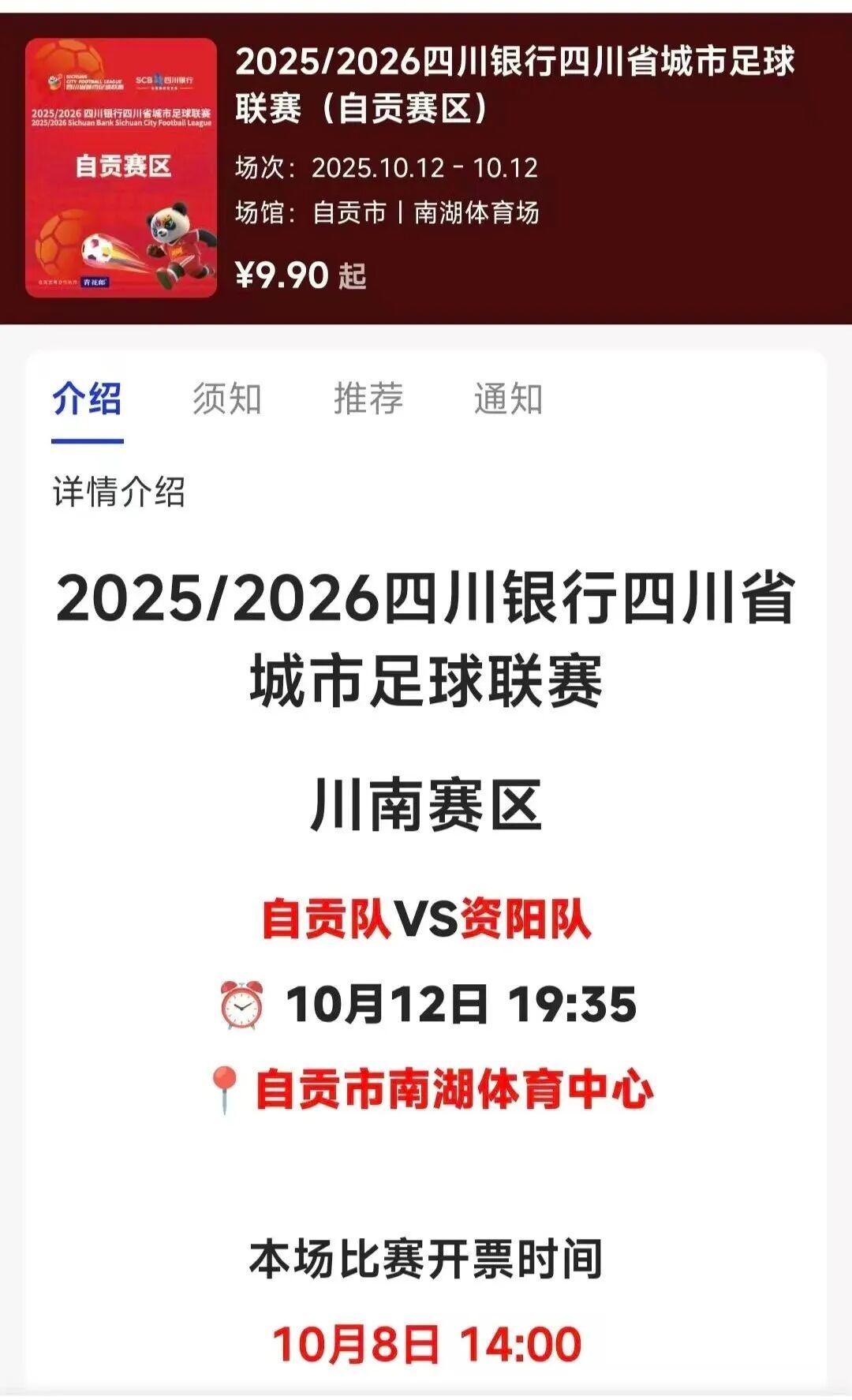Switch to the 通知 tab

pyautogui.click(x=508, y=399)
